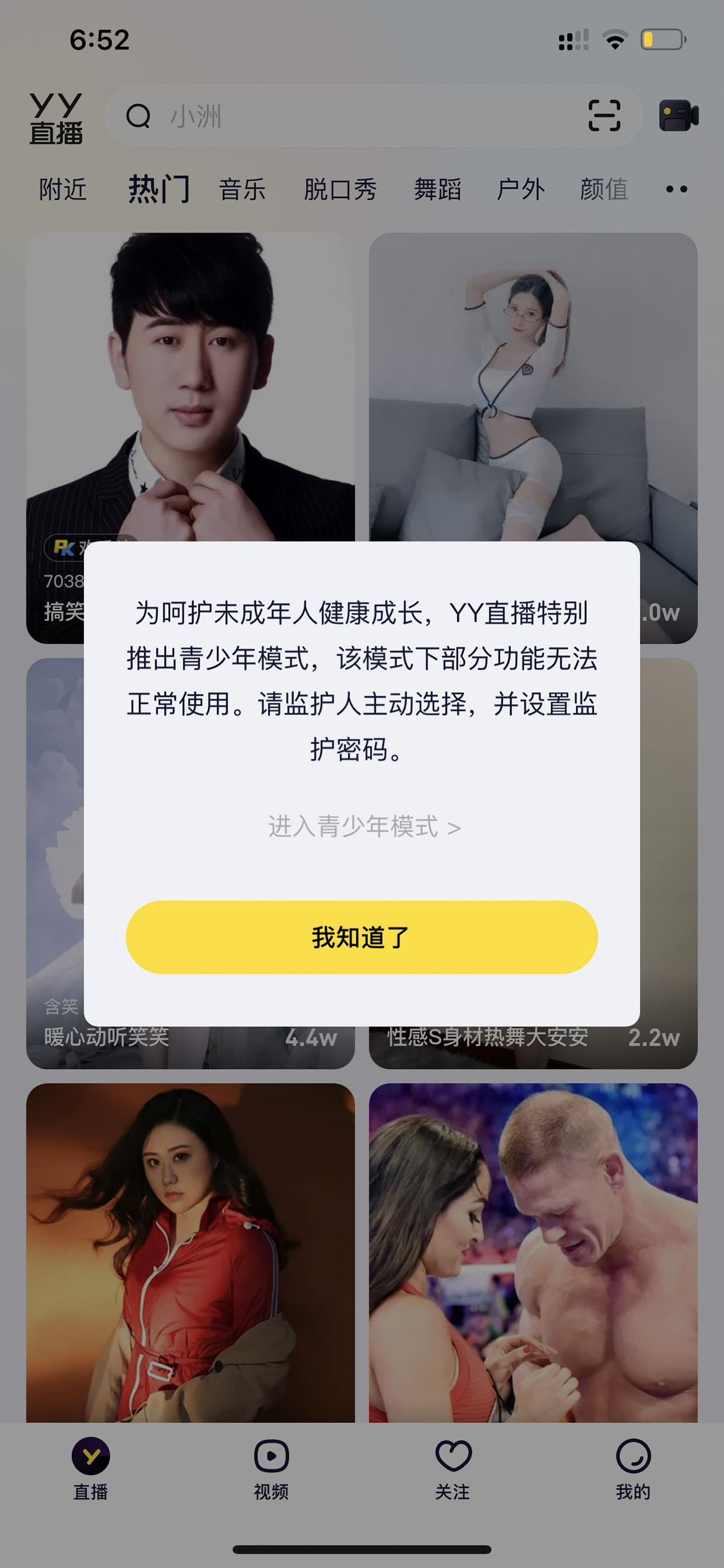Select the 热门 tab
Viewport: 724px width, 1568px height.
pyautogui.click(x=159, y=189)
